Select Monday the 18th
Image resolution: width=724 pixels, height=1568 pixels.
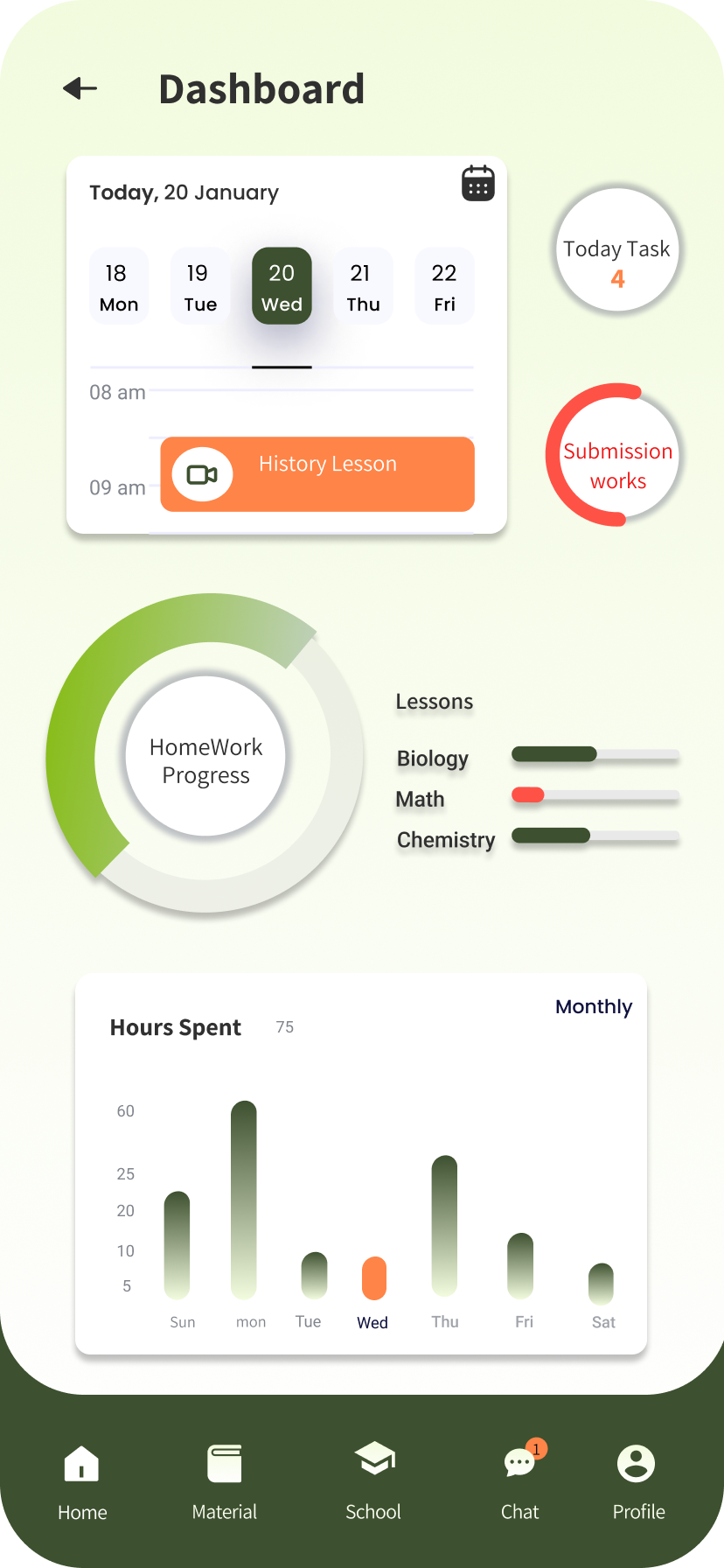119,287
